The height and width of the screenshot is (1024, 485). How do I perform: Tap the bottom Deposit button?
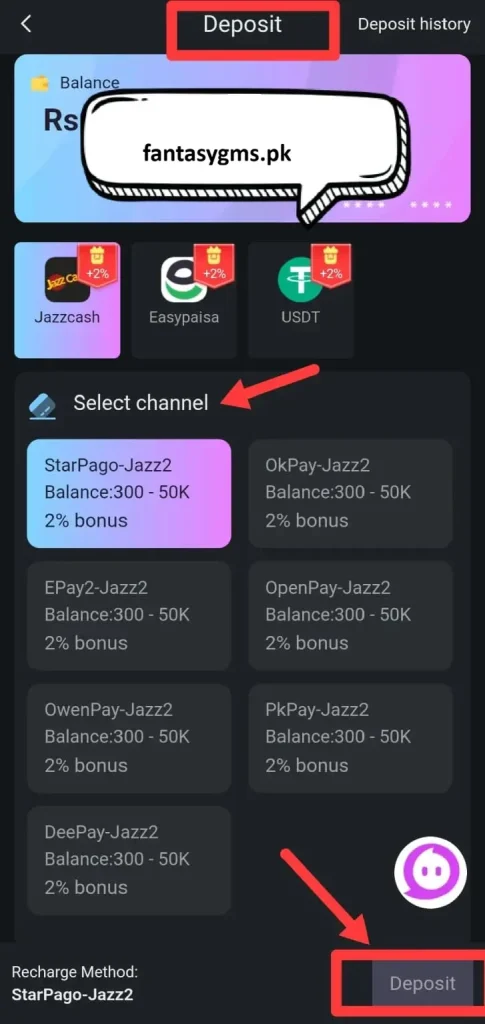pyautogui.click(x=422, y=984)
